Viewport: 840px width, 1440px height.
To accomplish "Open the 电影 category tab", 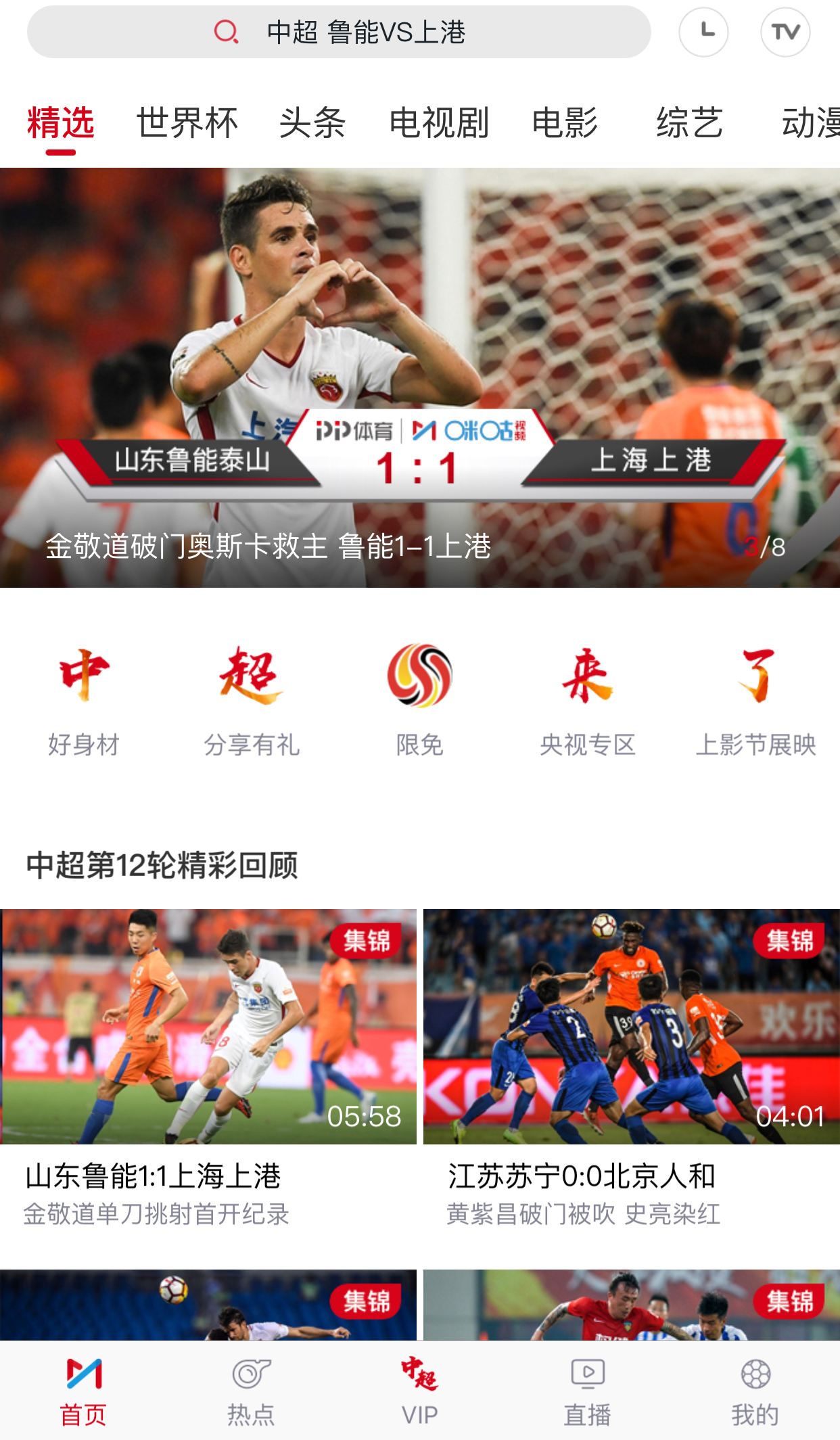I will [x=564, y=123].
